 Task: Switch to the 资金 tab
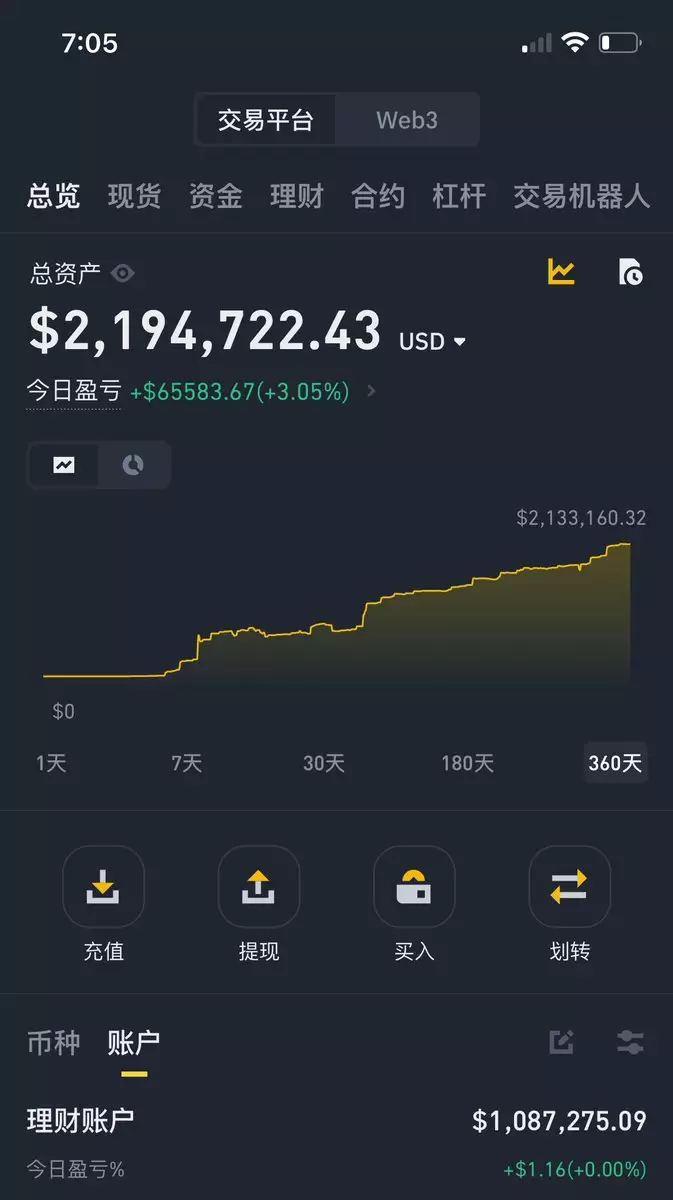tap(215, 196)
